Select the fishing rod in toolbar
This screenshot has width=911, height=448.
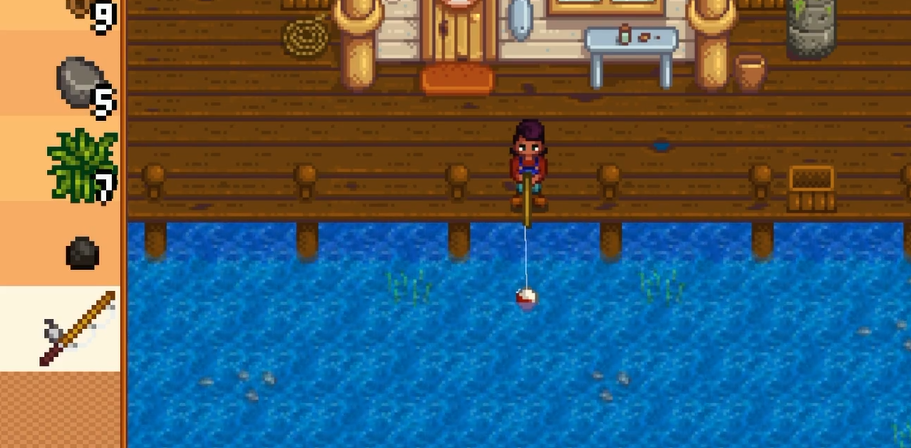point(78,329)
